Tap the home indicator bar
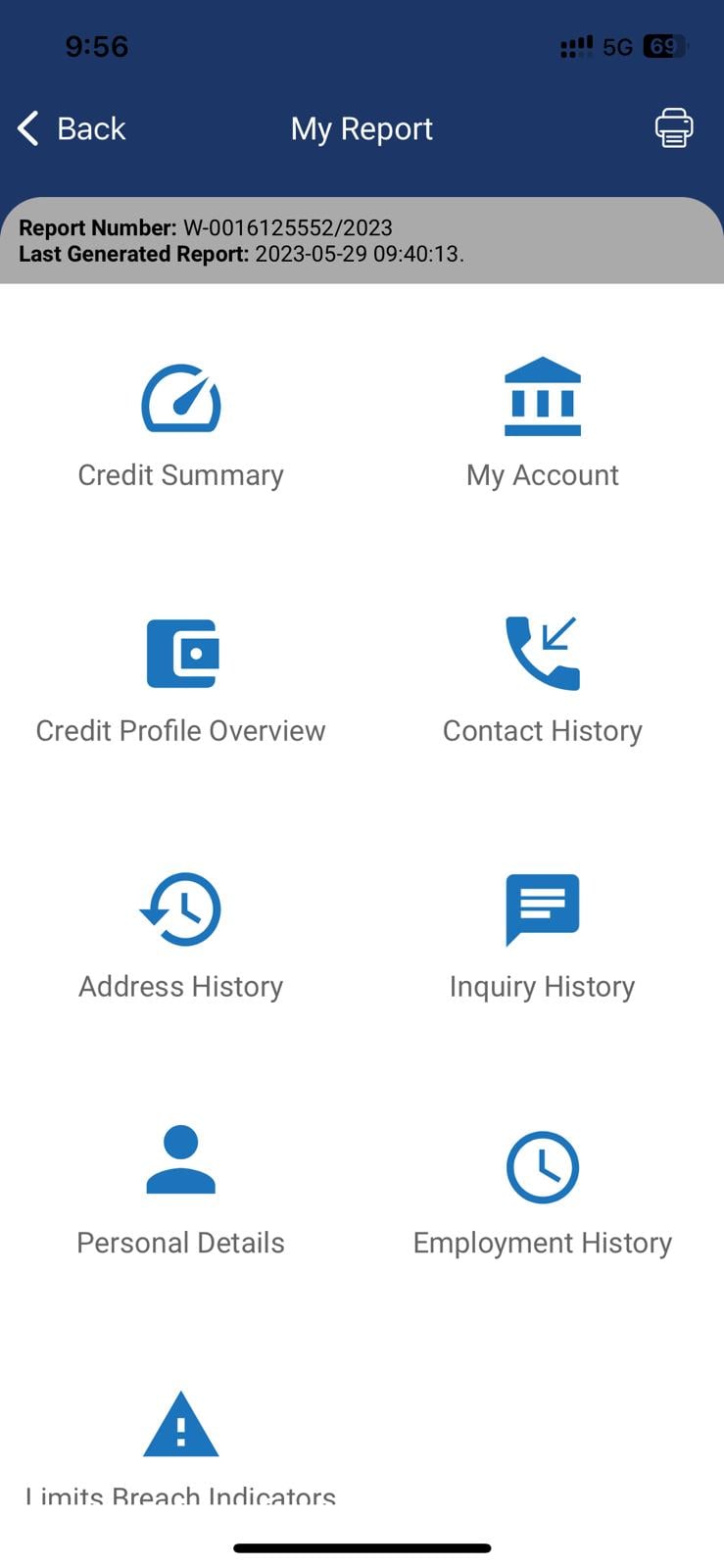724x1568 pixels. pyautogui.click(x=362, y=1547)
